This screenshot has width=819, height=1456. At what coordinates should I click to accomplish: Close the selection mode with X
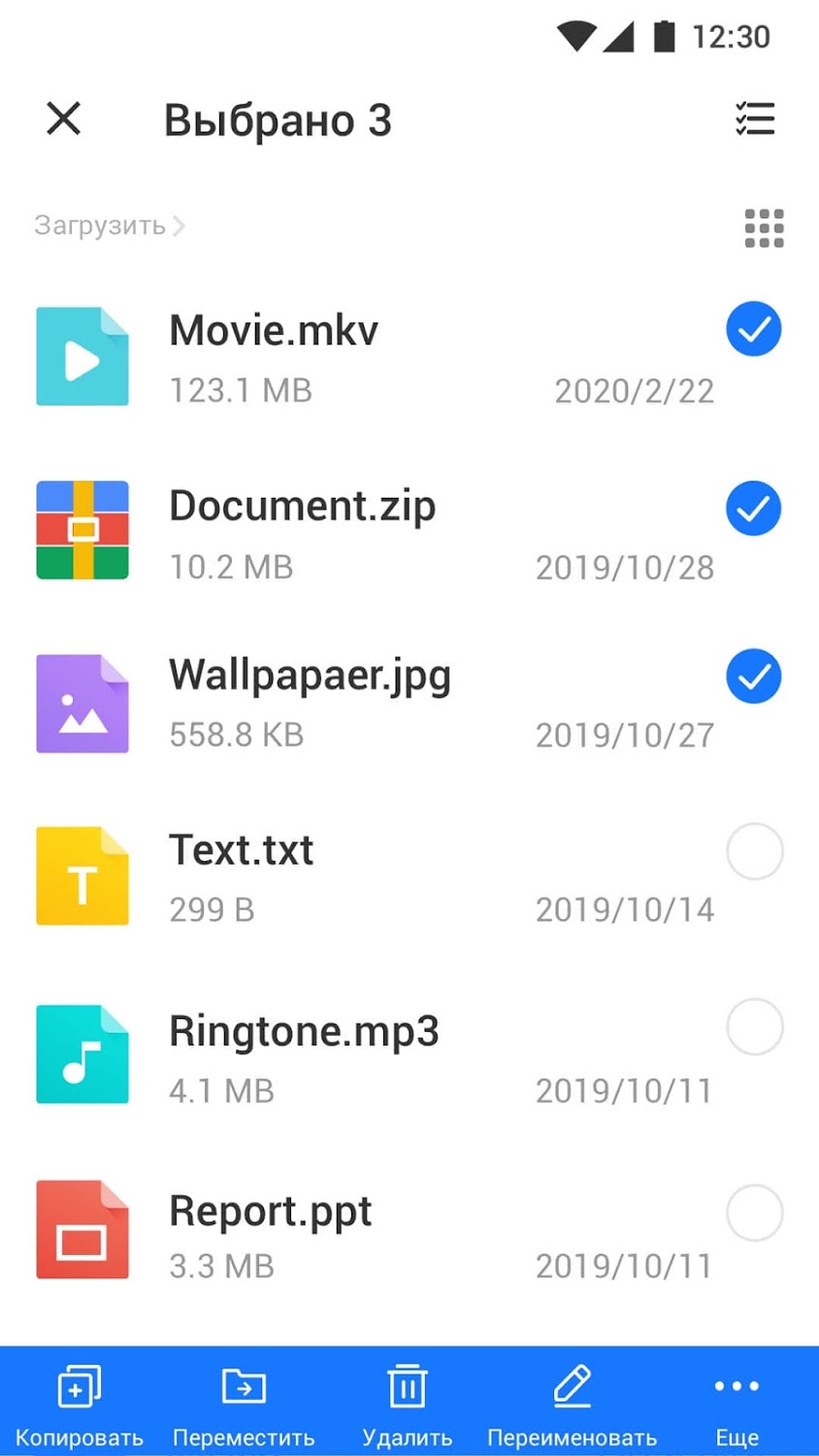tap(64, 119)
